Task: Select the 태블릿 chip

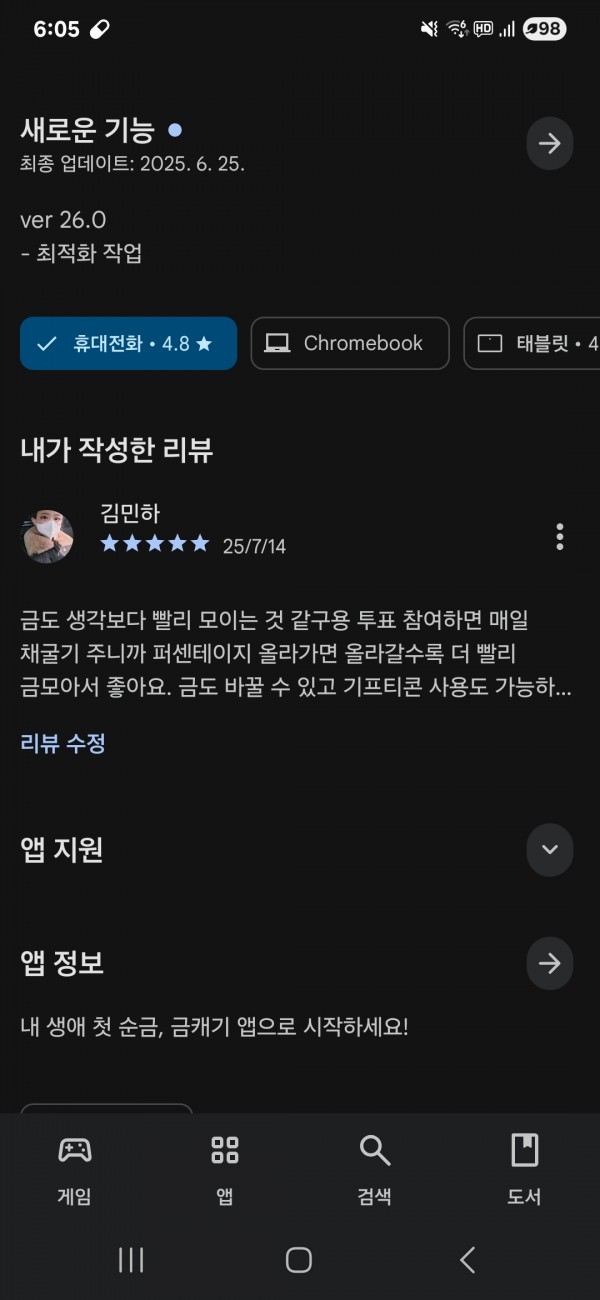Action: pos(532,343)
